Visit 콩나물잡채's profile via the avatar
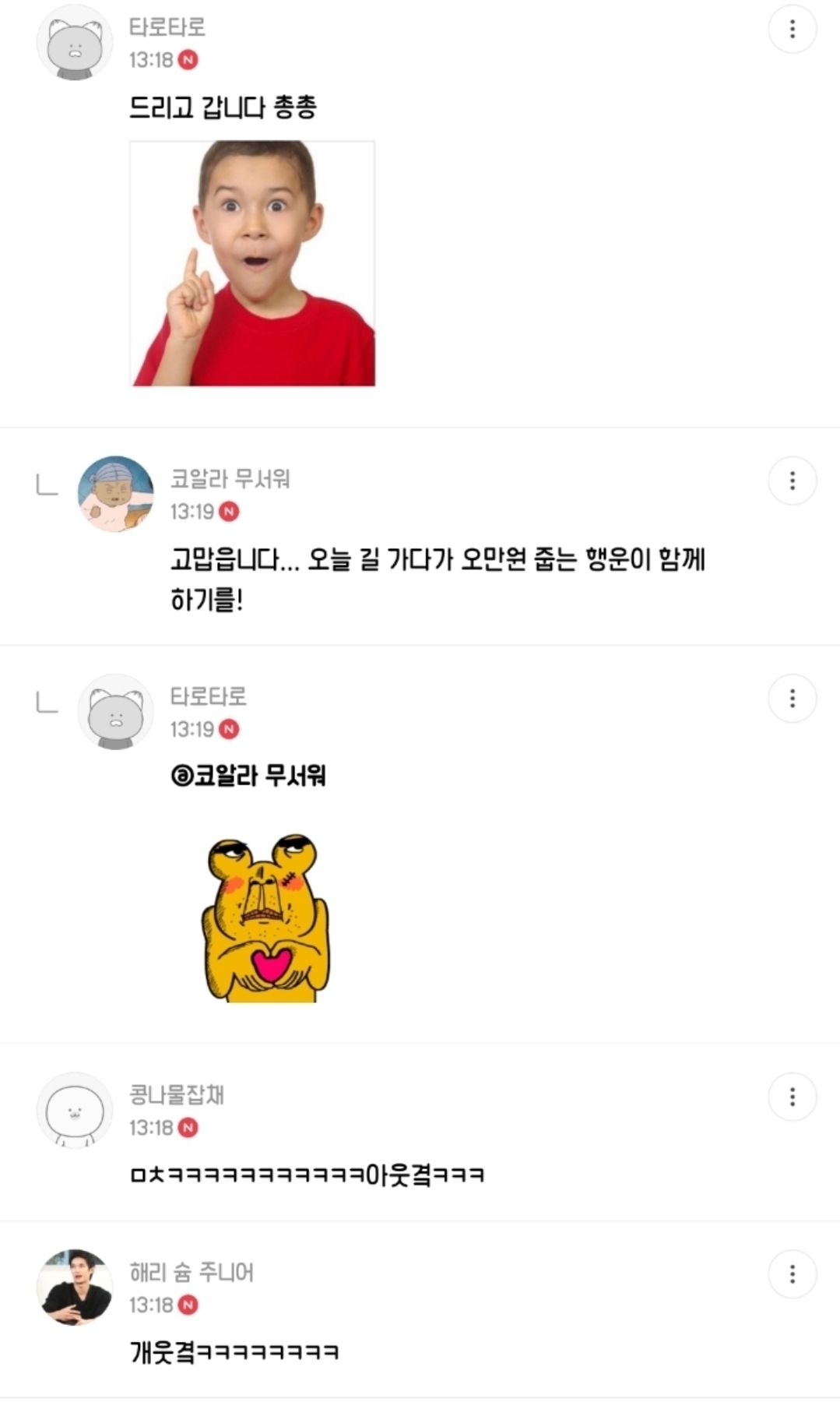The height and width of the screenshot is (1416, 840). pyautogui.click(x=75, y=1110)
